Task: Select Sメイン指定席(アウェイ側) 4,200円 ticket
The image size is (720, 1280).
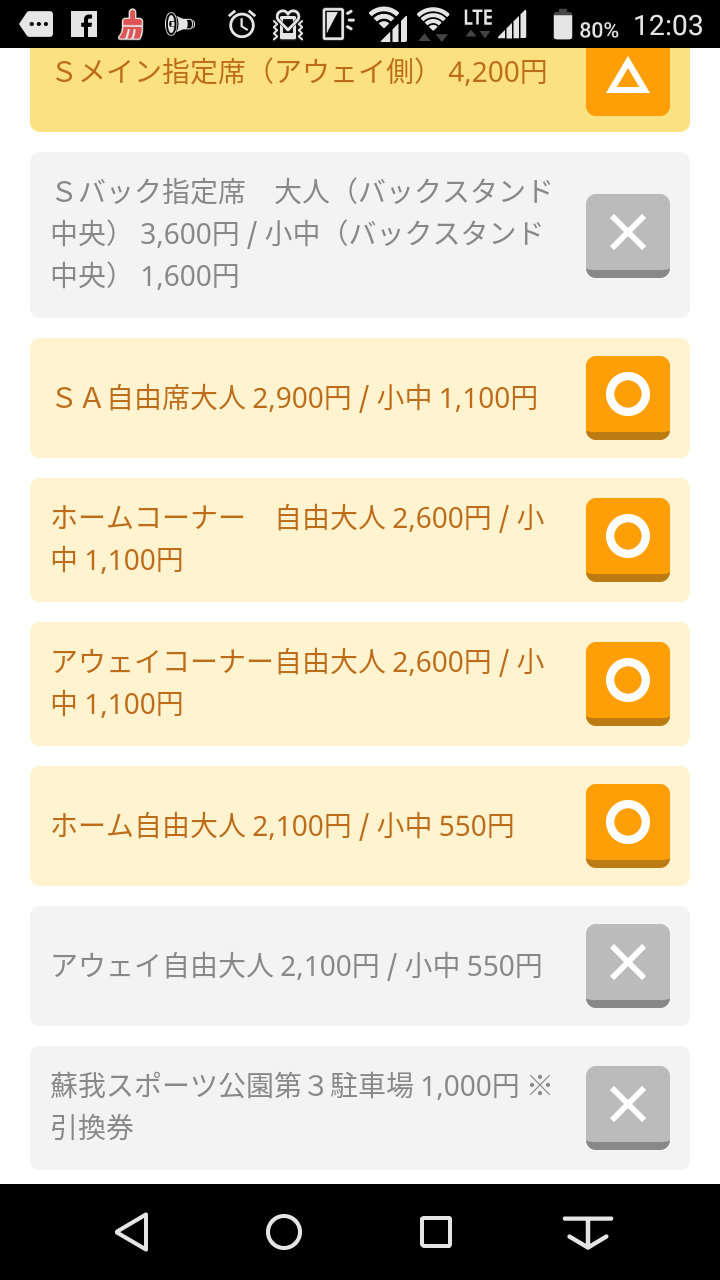Action: [x=360, y=80]
